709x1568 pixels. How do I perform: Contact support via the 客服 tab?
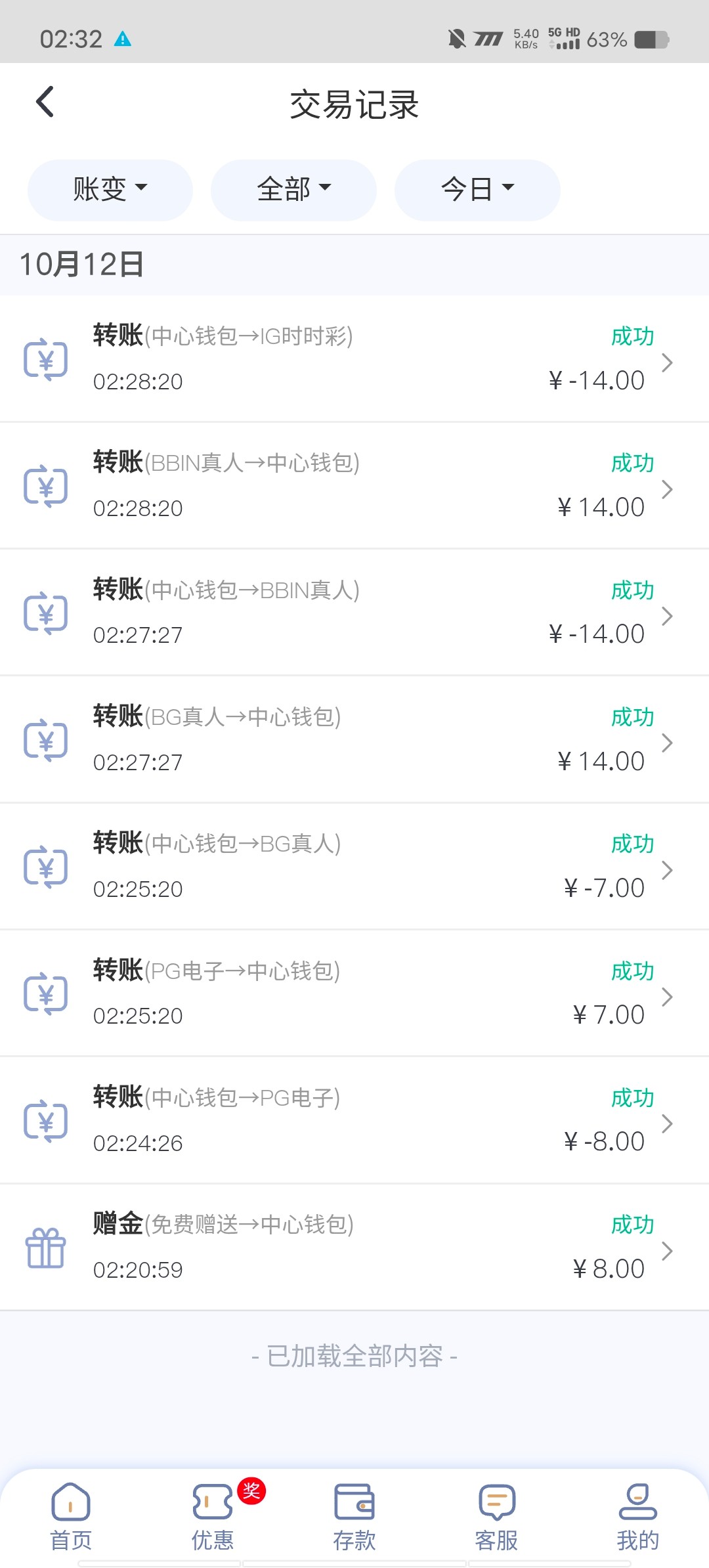(x=496, y=1516)
